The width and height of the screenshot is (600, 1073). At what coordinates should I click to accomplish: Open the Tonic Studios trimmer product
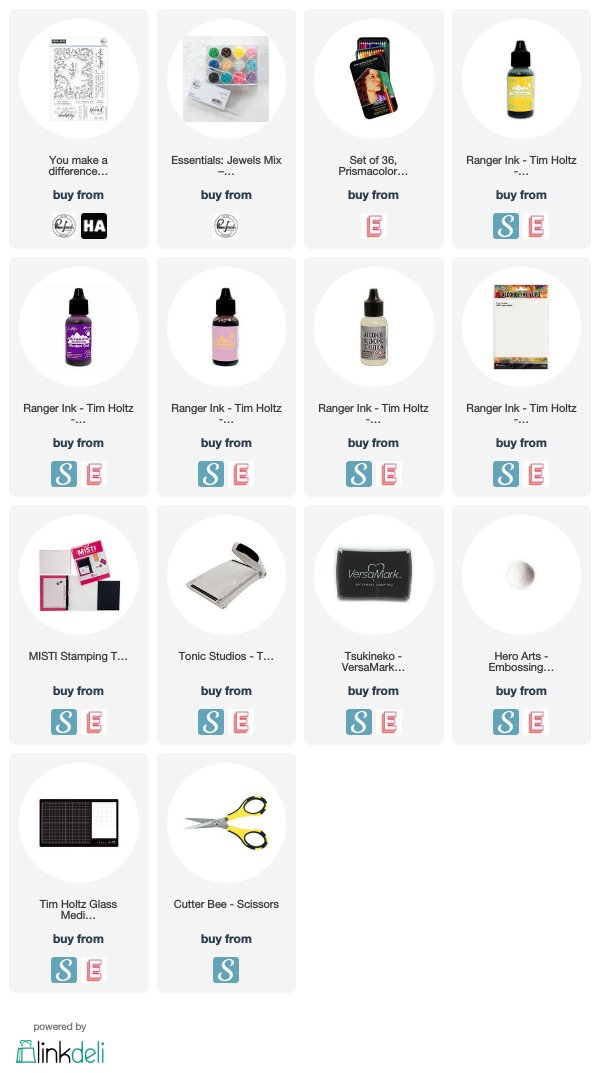(x=226, y=575)
